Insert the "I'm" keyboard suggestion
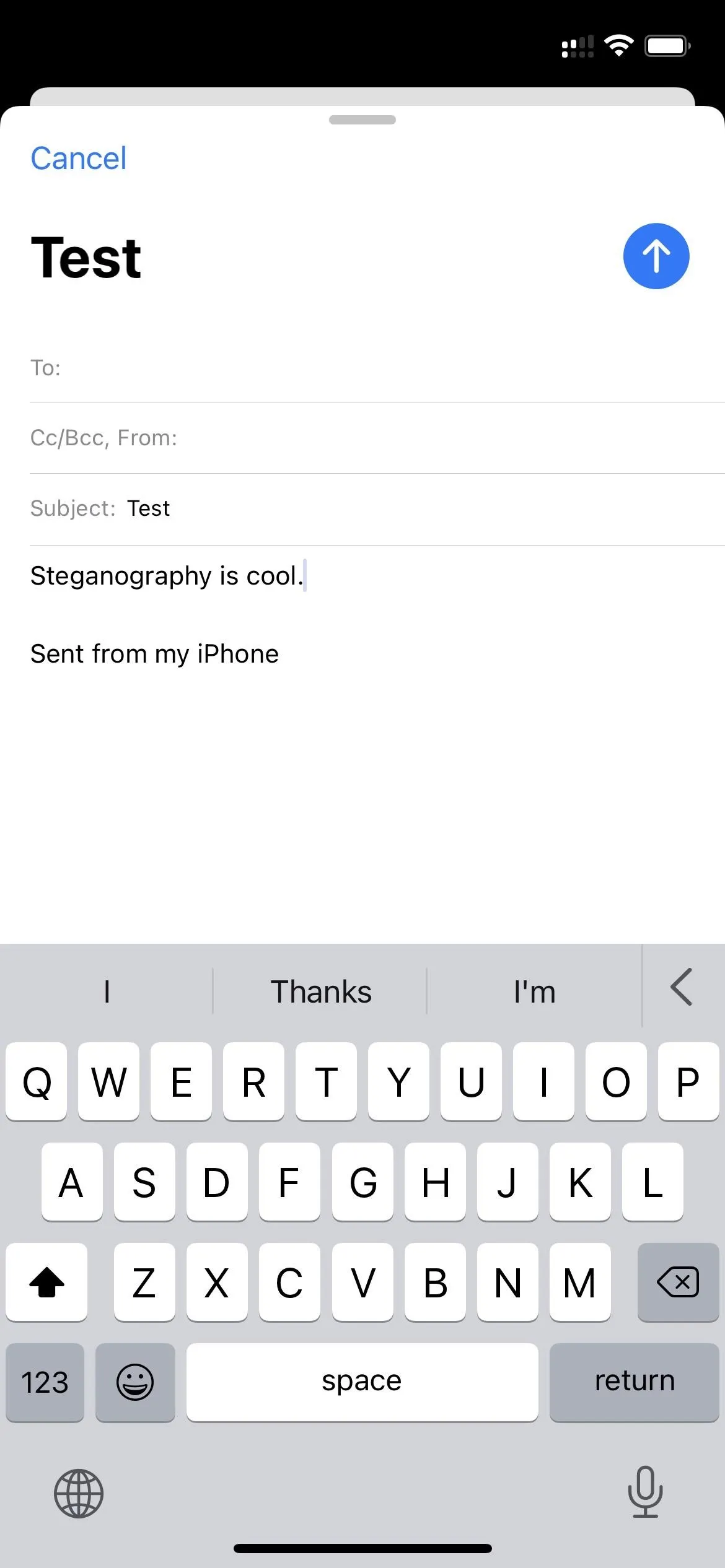The height and width of the screenshot is (1568, 725). pos(534,991)
